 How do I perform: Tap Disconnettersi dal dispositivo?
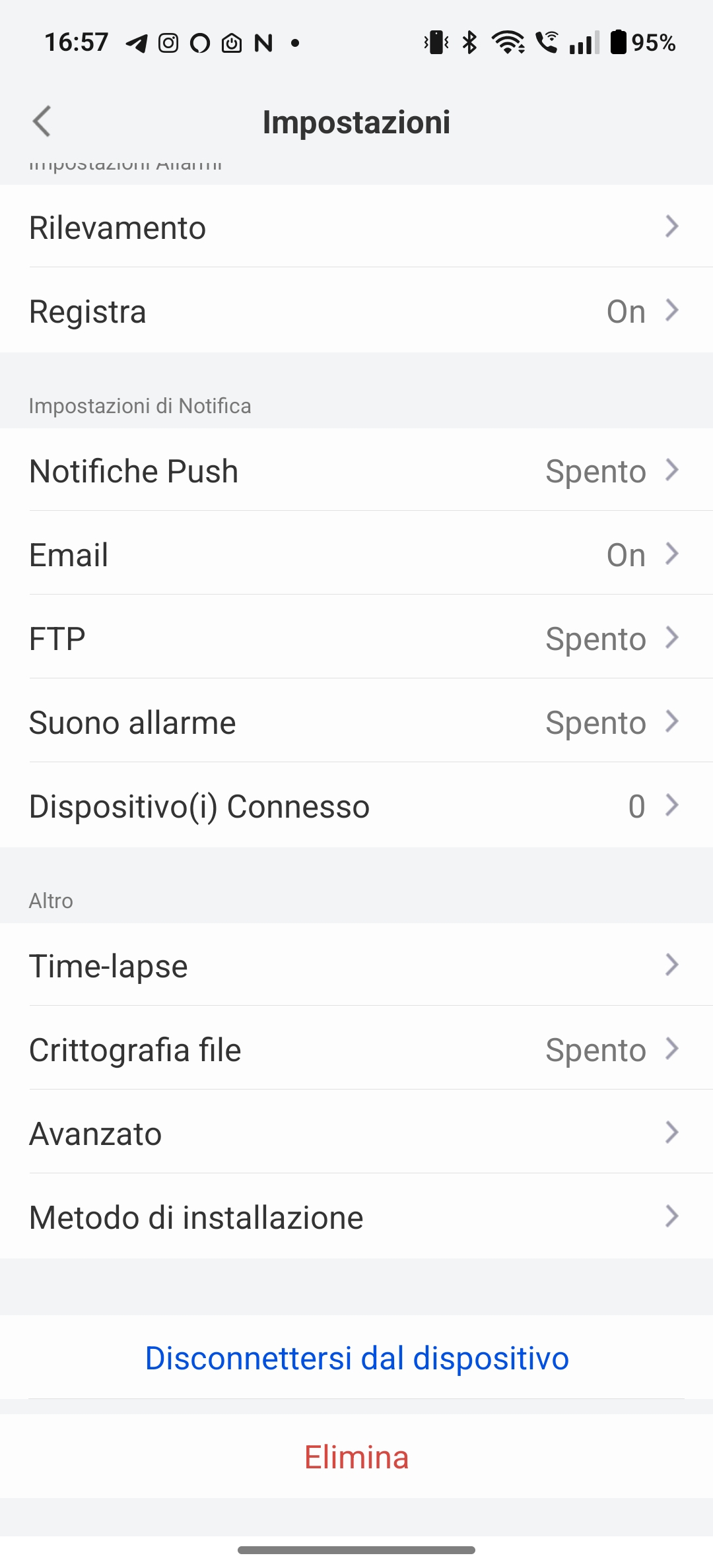point(356,1357)
